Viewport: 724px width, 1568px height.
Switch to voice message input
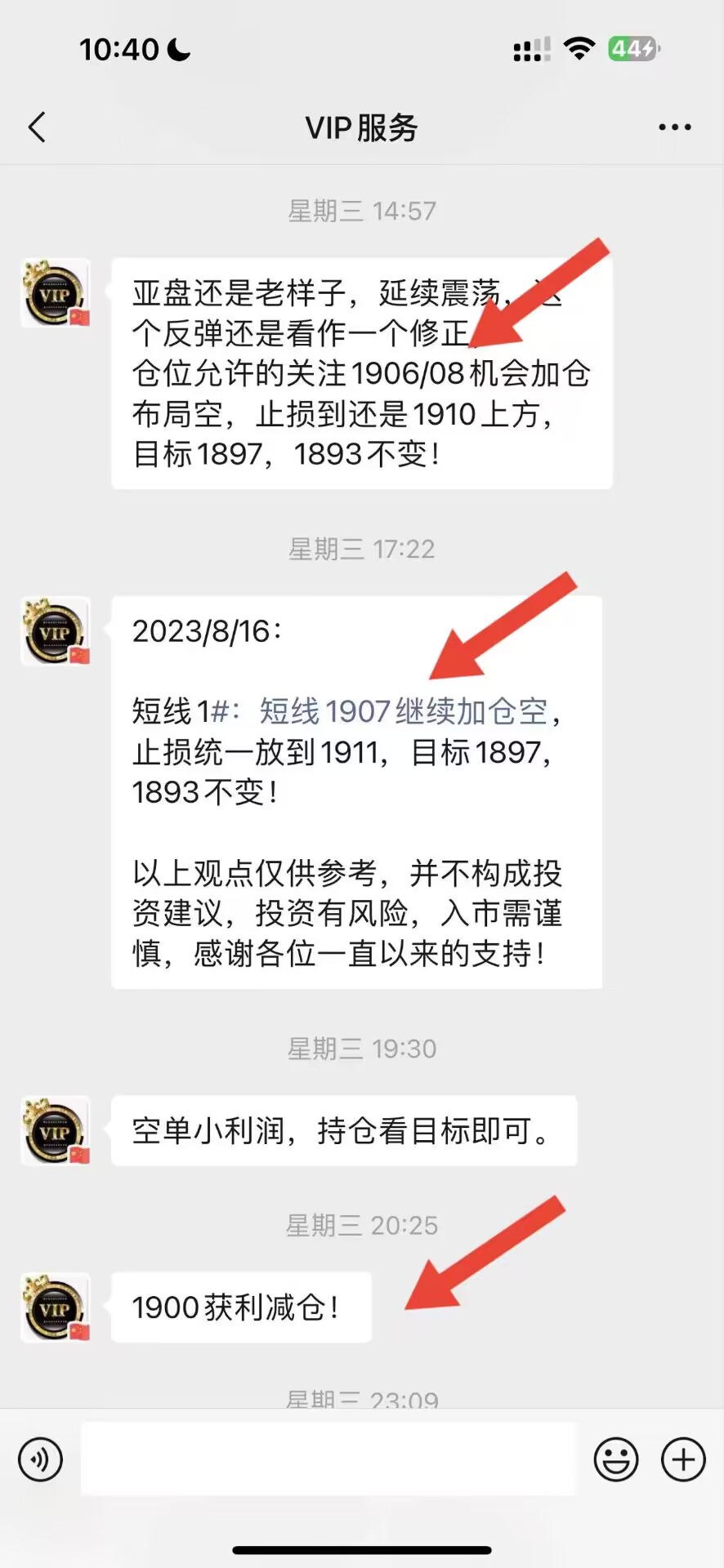(x=41, y=1459)
